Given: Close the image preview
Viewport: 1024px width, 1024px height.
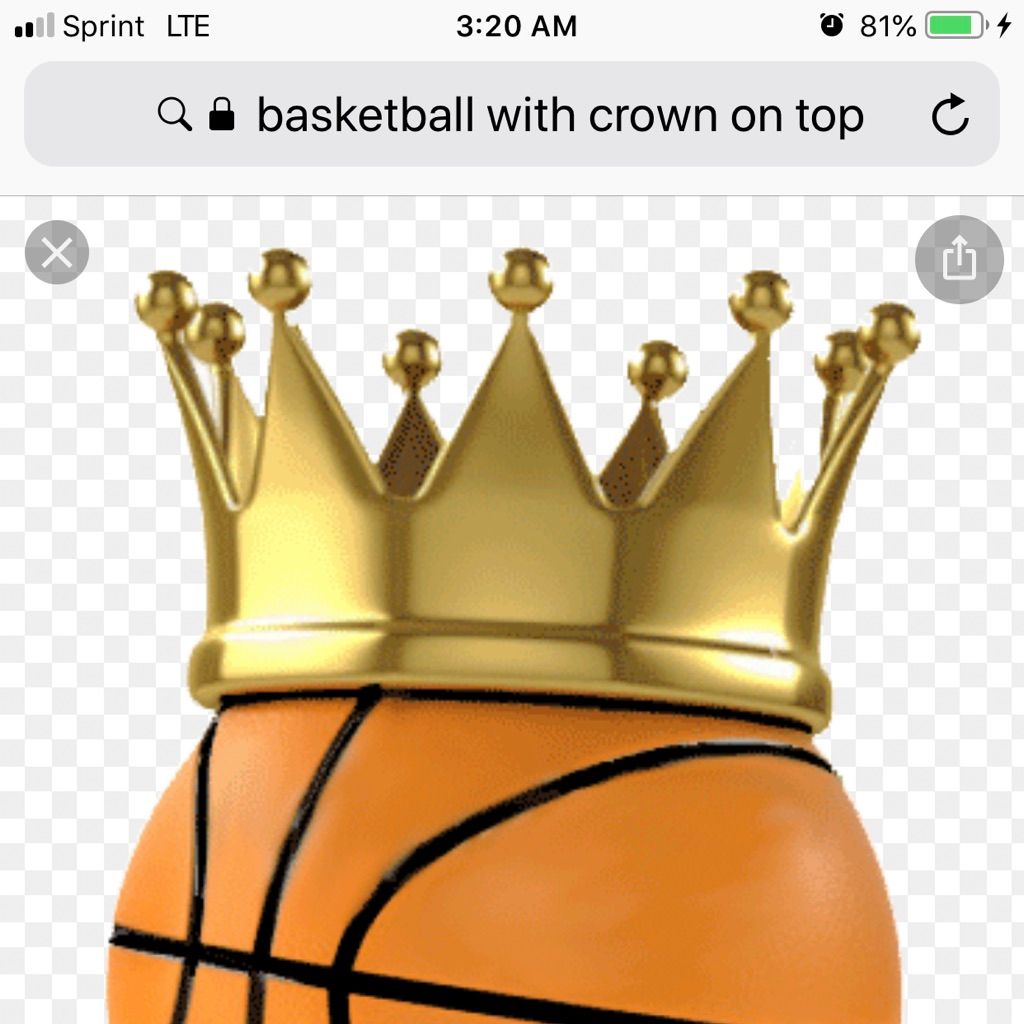Looking at the screenshot, I should (57, 252).
